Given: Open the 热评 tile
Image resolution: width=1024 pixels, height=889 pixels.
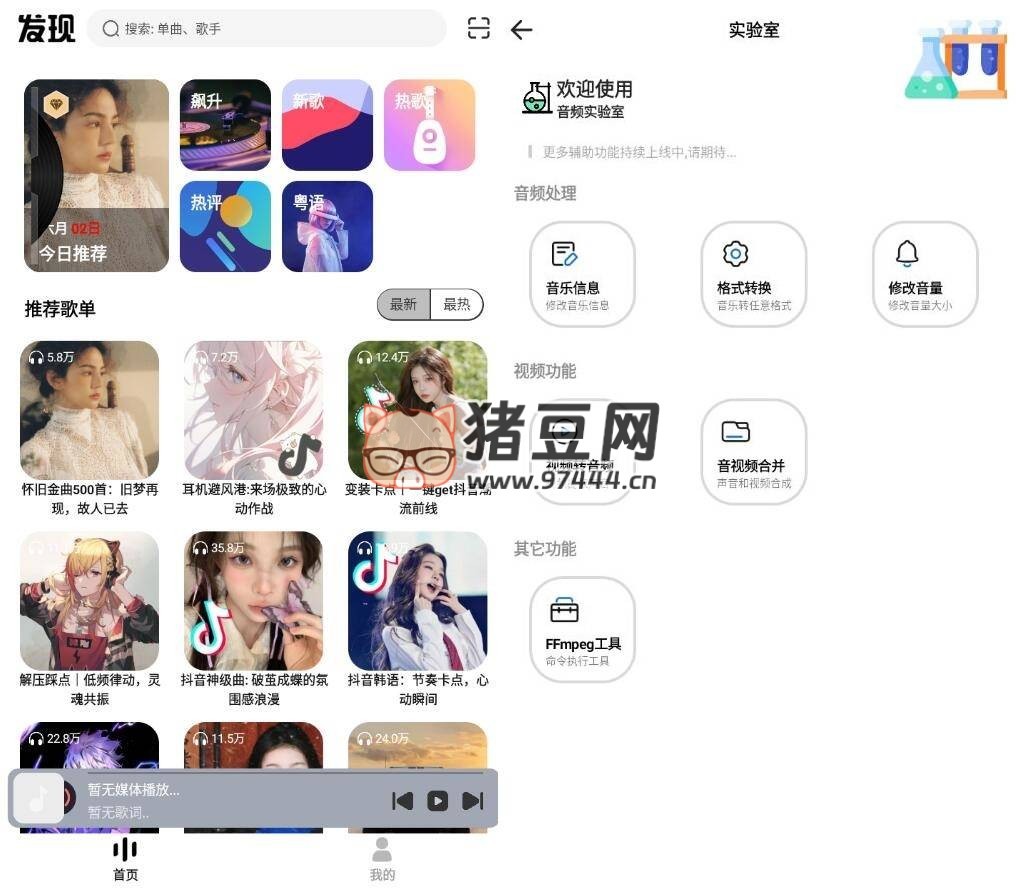Looking at the screenshot, I should click(x=225, y=226).
